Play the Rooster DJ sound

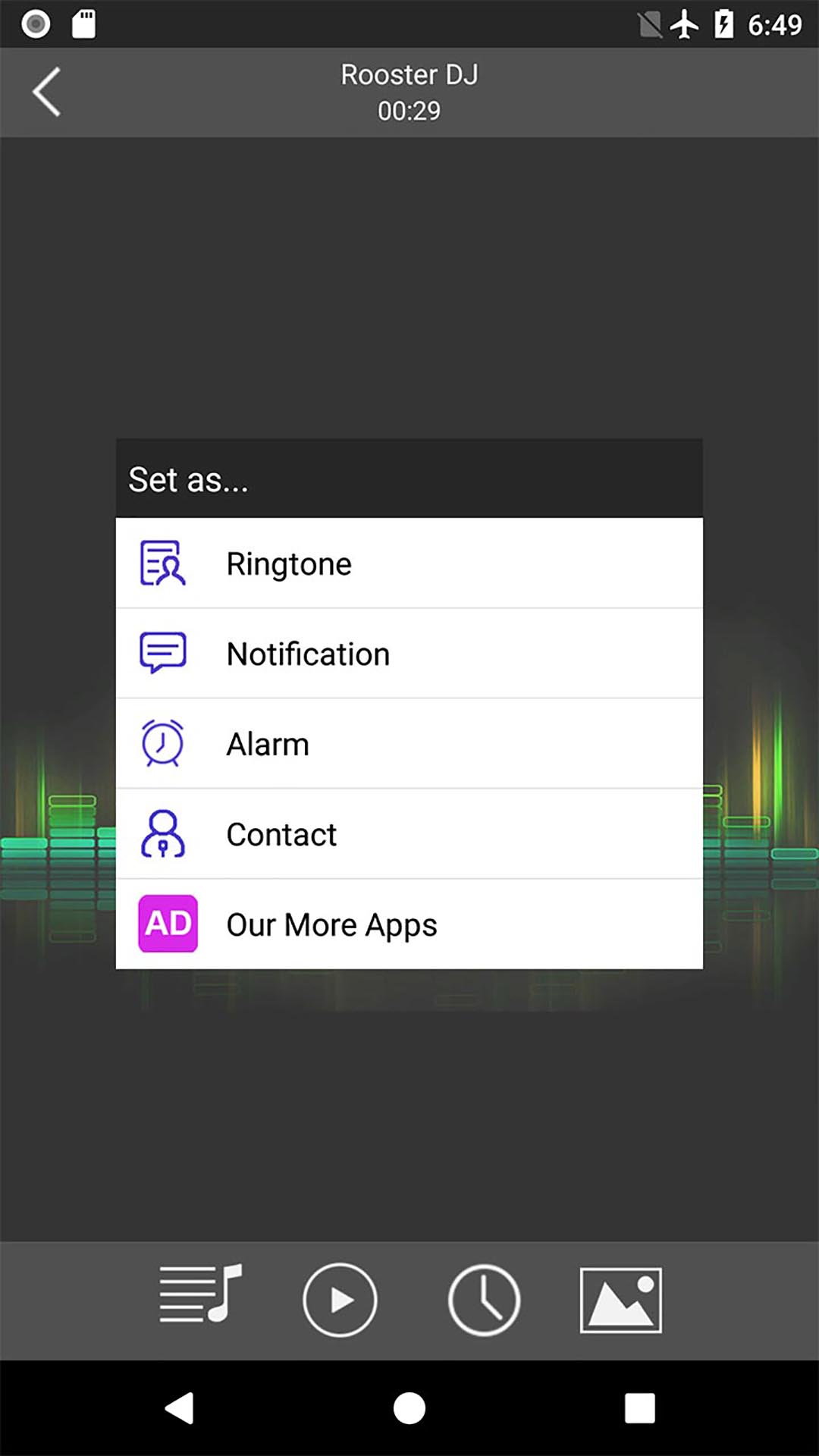click(x=340, y=1300)
